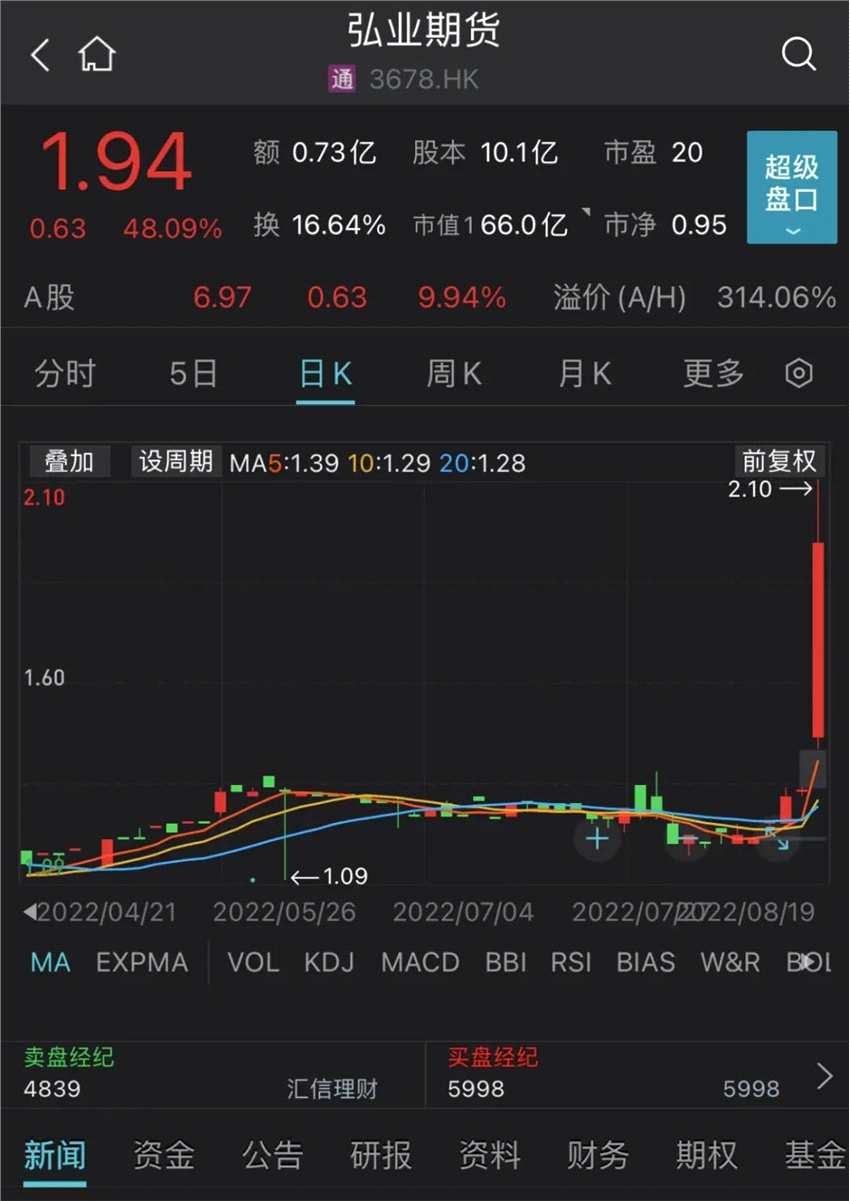Search for another stock
Image resolution: width=850 pixels, height=1201 pixels.
pos(798,55)
